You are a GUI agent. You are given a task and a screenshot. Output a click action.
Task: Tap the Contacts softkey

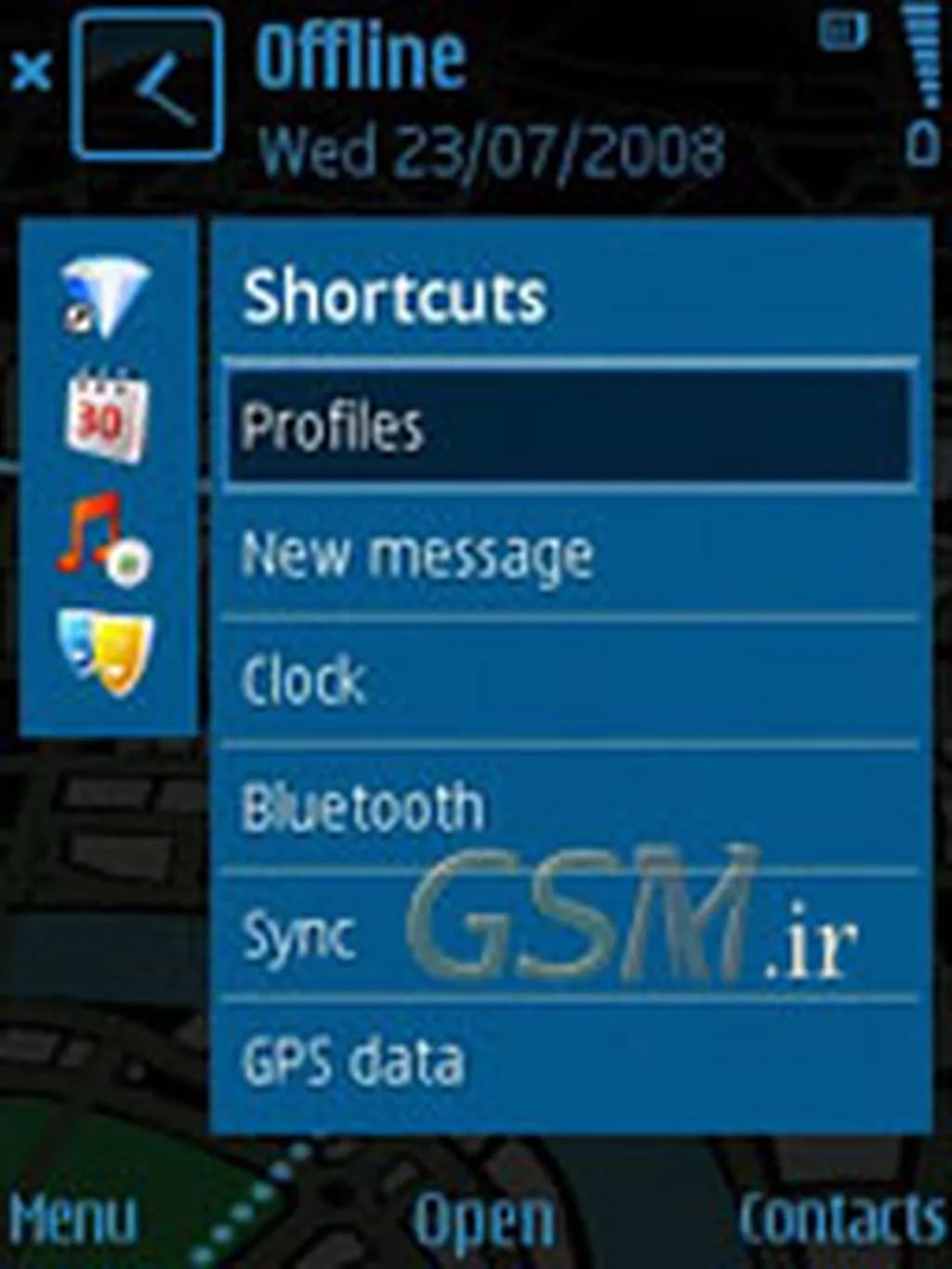click(841, 1218)
